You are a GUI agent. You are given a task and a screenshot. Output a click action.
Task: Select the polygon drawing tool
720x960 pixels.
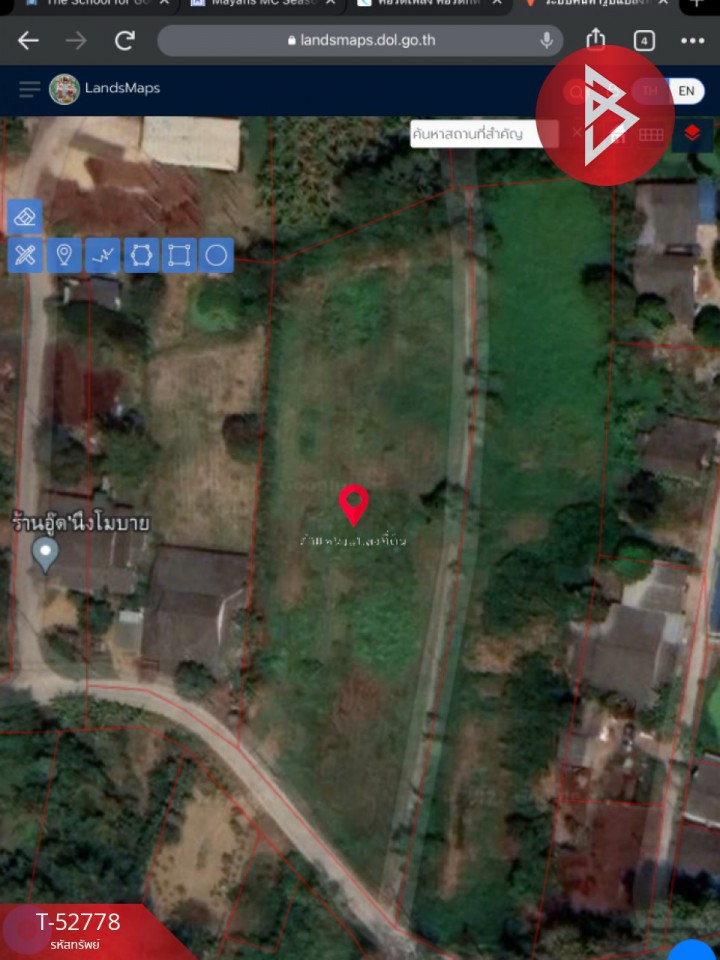coord(141,255)
